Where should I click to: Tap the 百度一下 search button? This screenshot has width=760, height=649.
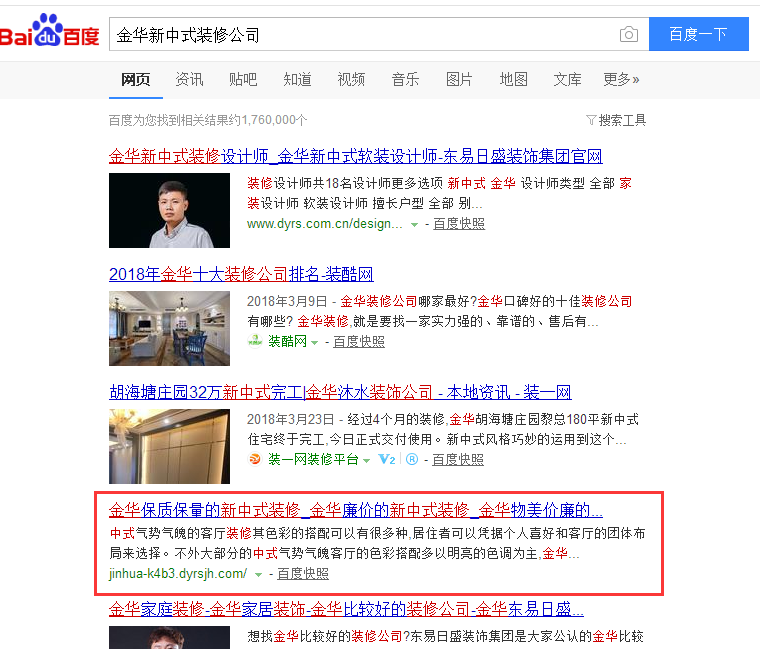(x=698, y=35)
